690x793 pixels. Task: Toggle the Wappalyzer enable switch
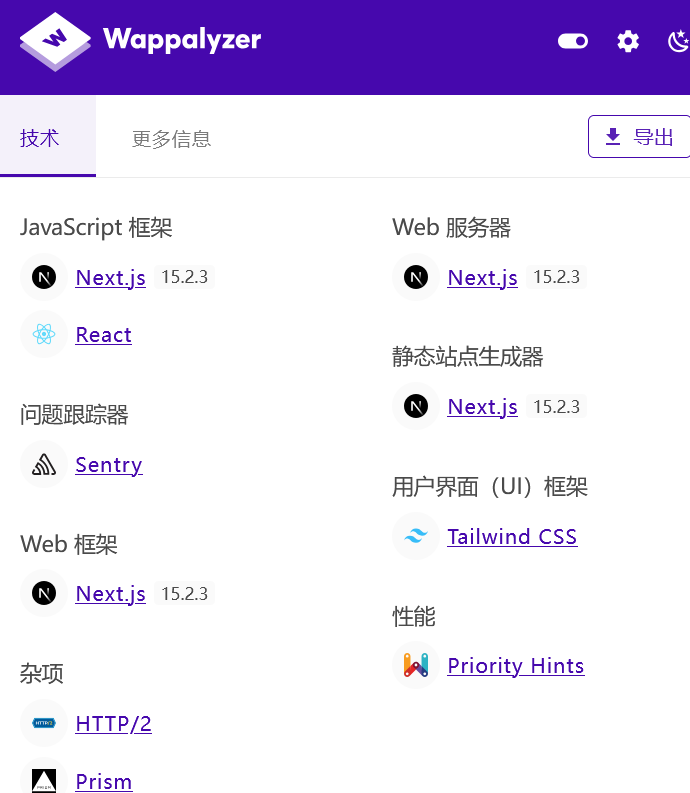coord(573,41)
